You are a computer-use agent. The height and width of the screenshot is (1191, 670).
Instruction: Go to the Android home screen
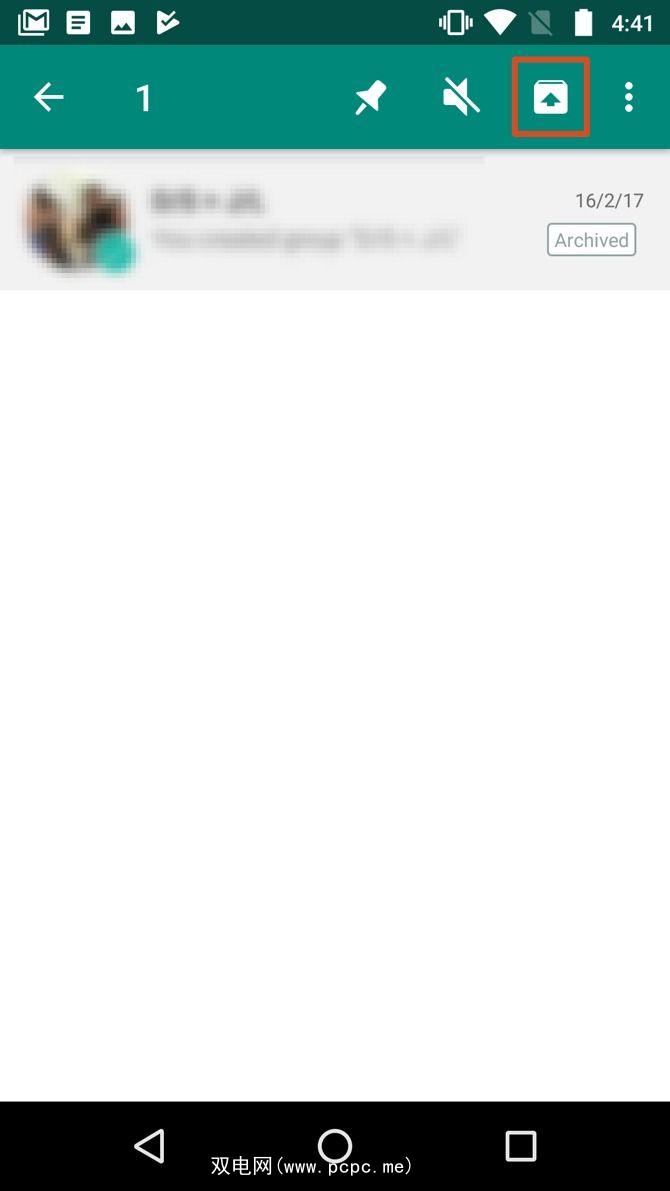[335, 1145]
